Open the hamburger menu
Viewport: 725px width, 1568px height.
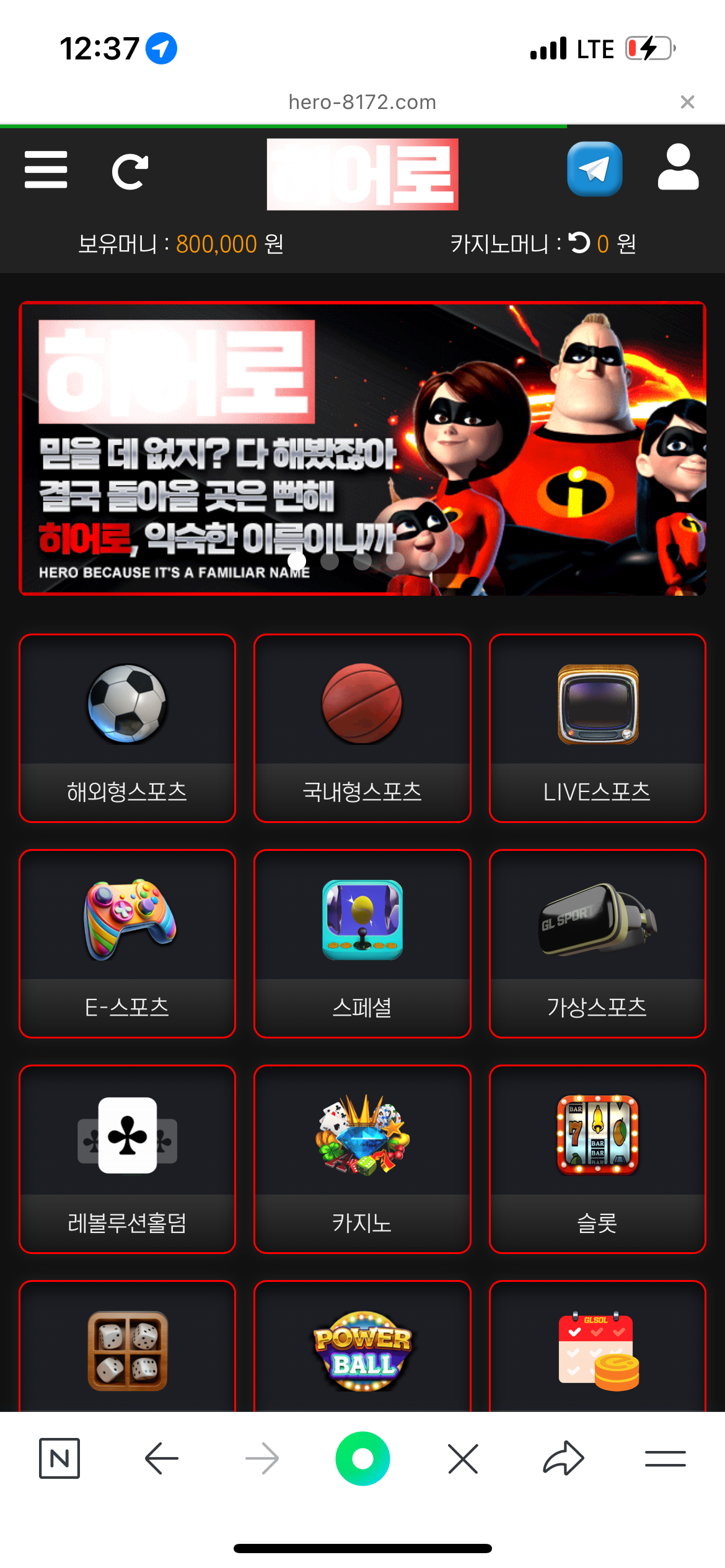[46, 170]
